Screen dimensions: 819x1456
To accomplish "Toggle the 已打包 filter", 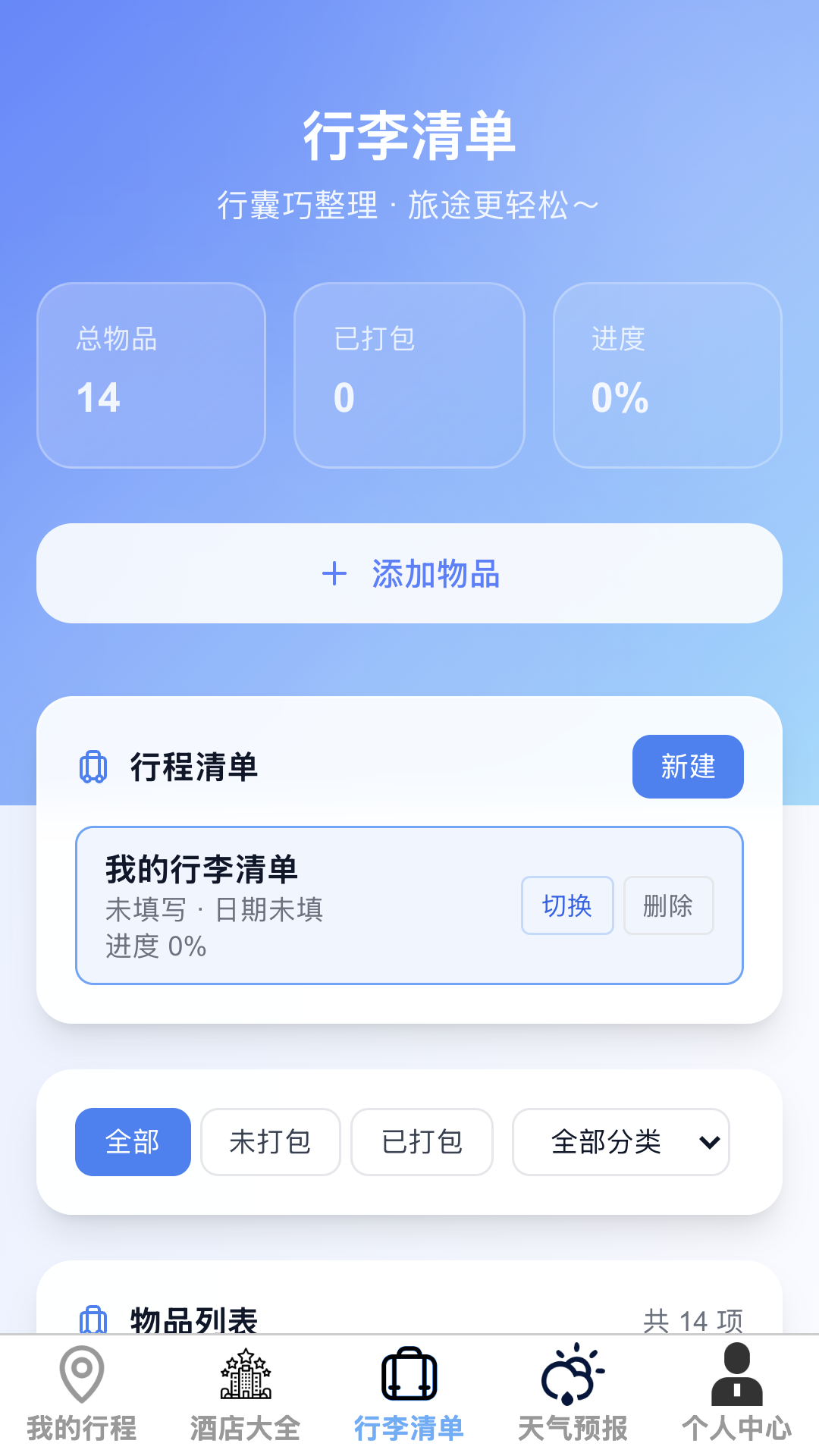I will pyautogui.click(x=422, y=1141).
